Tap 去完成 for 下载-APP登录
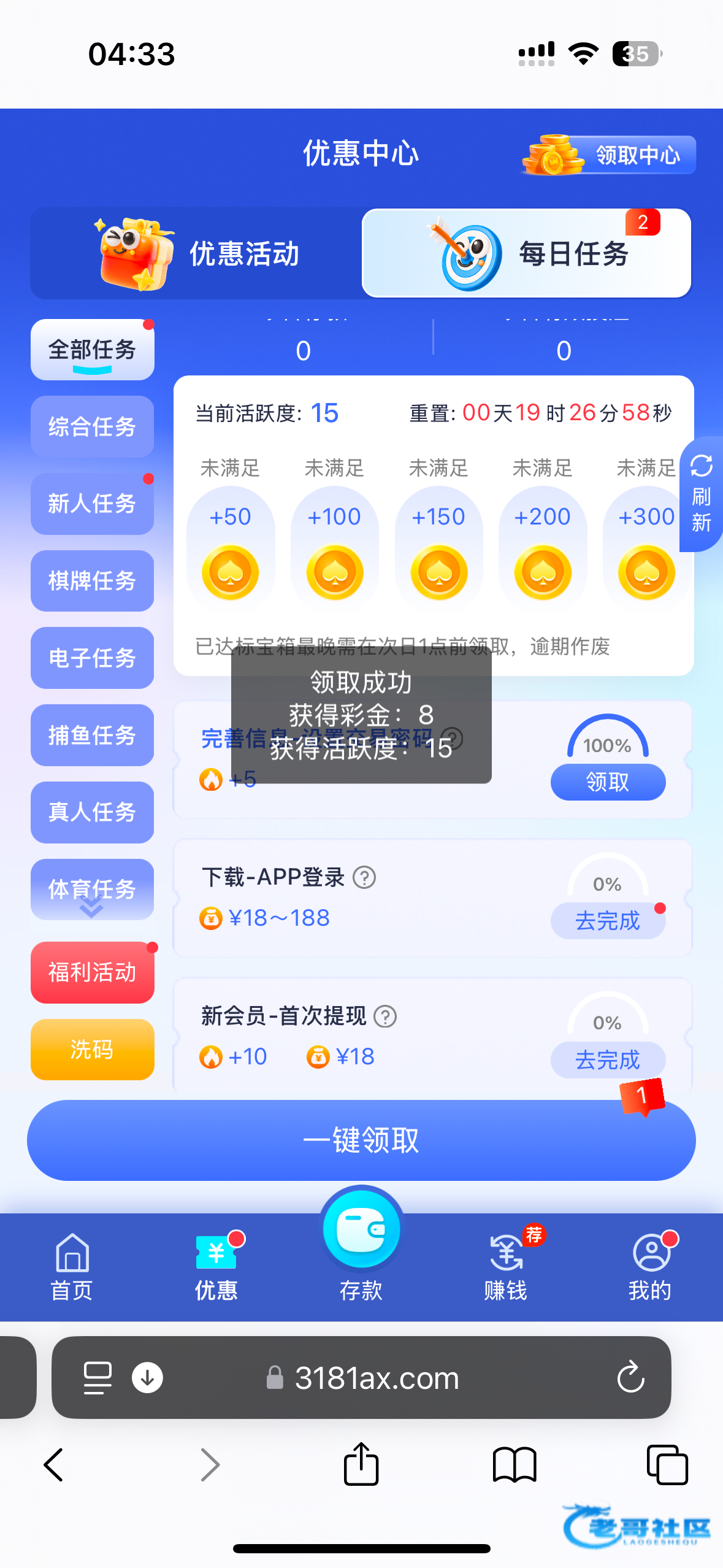Viewport: 723px width, 1568px height. (x=608, y=921)
